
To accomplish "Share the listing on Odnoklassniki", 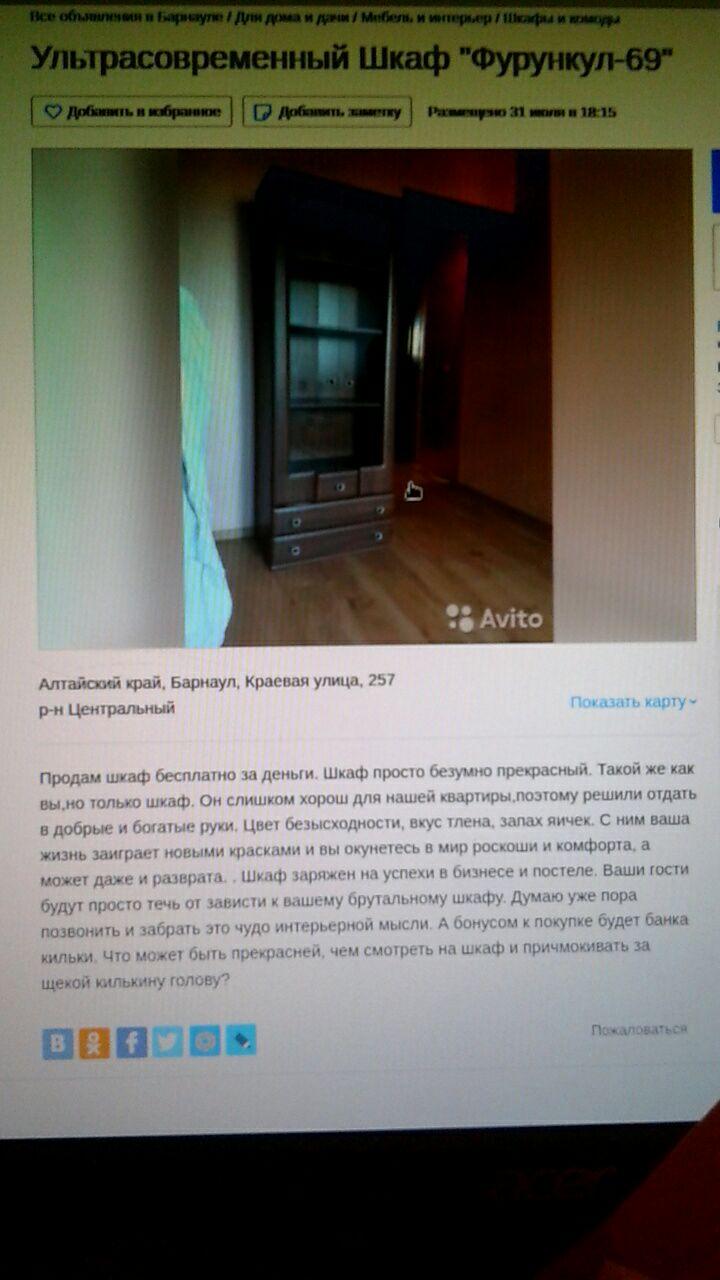I will (x=96, y=1041).
